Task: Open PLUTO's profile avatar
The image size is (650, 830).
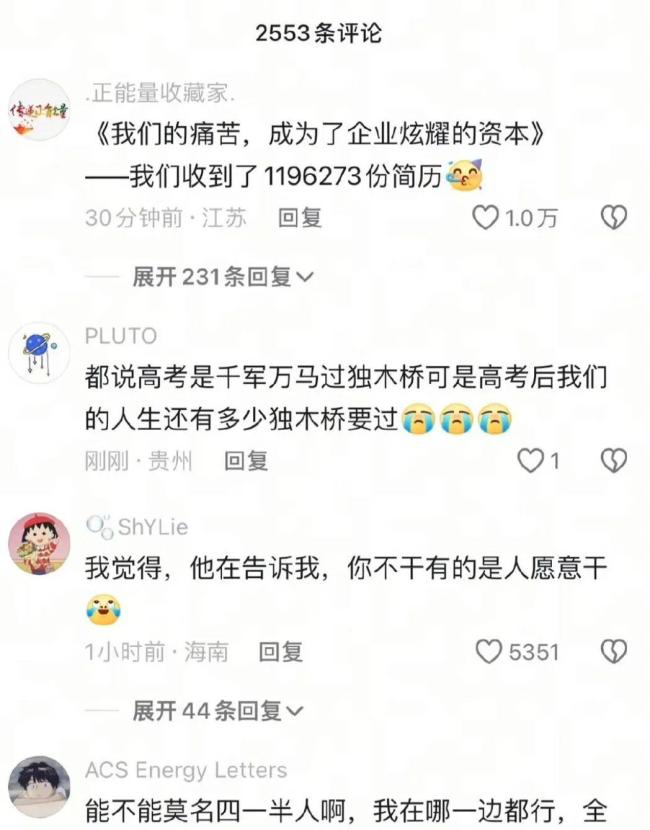Action: coord(39,352)
